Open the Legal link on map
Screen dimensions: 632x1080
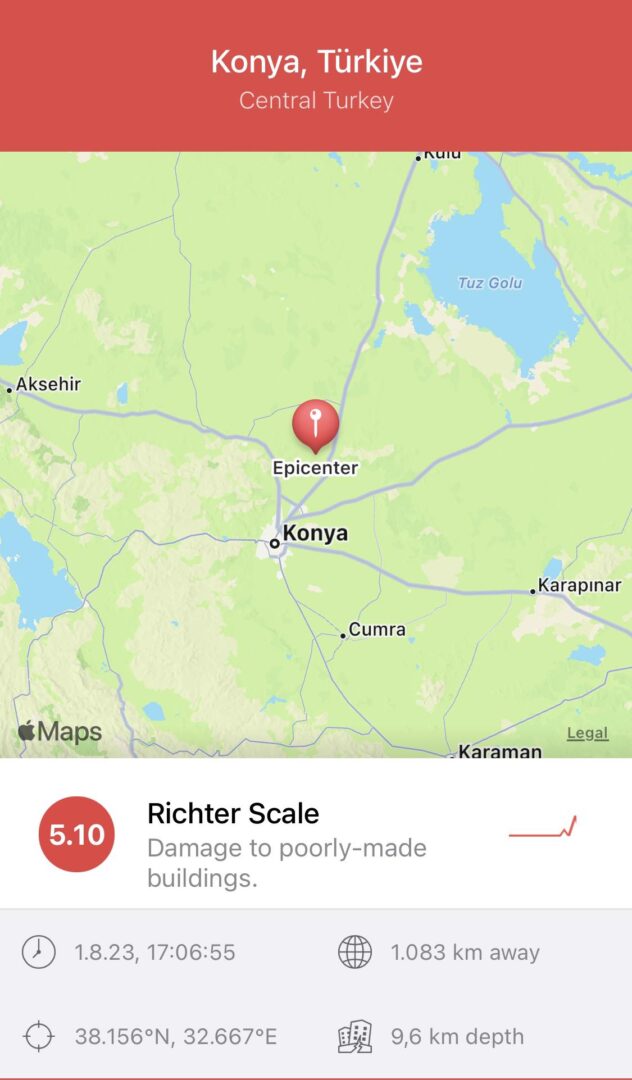(587, 733)
